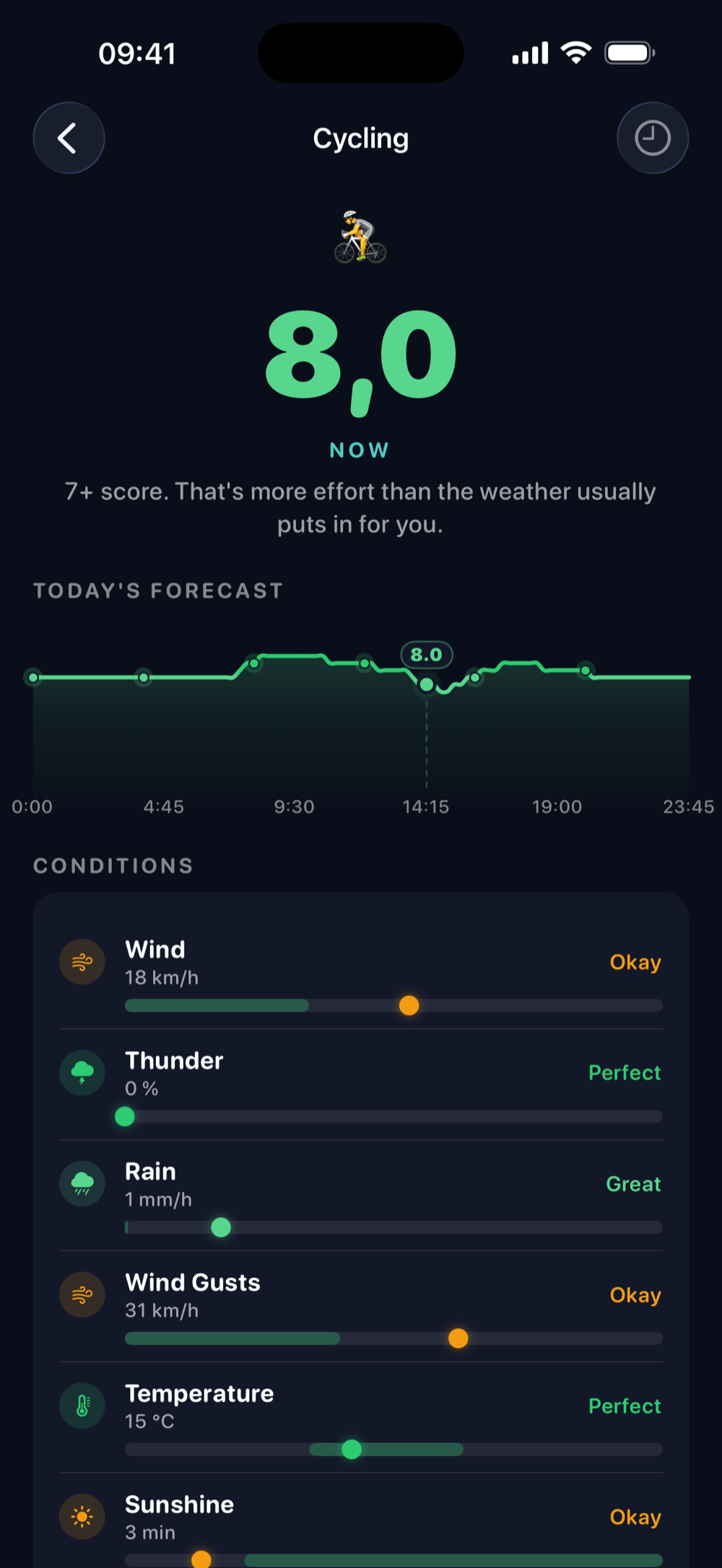Click the Temperature slider handle
Image resolution: width=722 pixels, height=1568 pixels.
[352, 1449]
